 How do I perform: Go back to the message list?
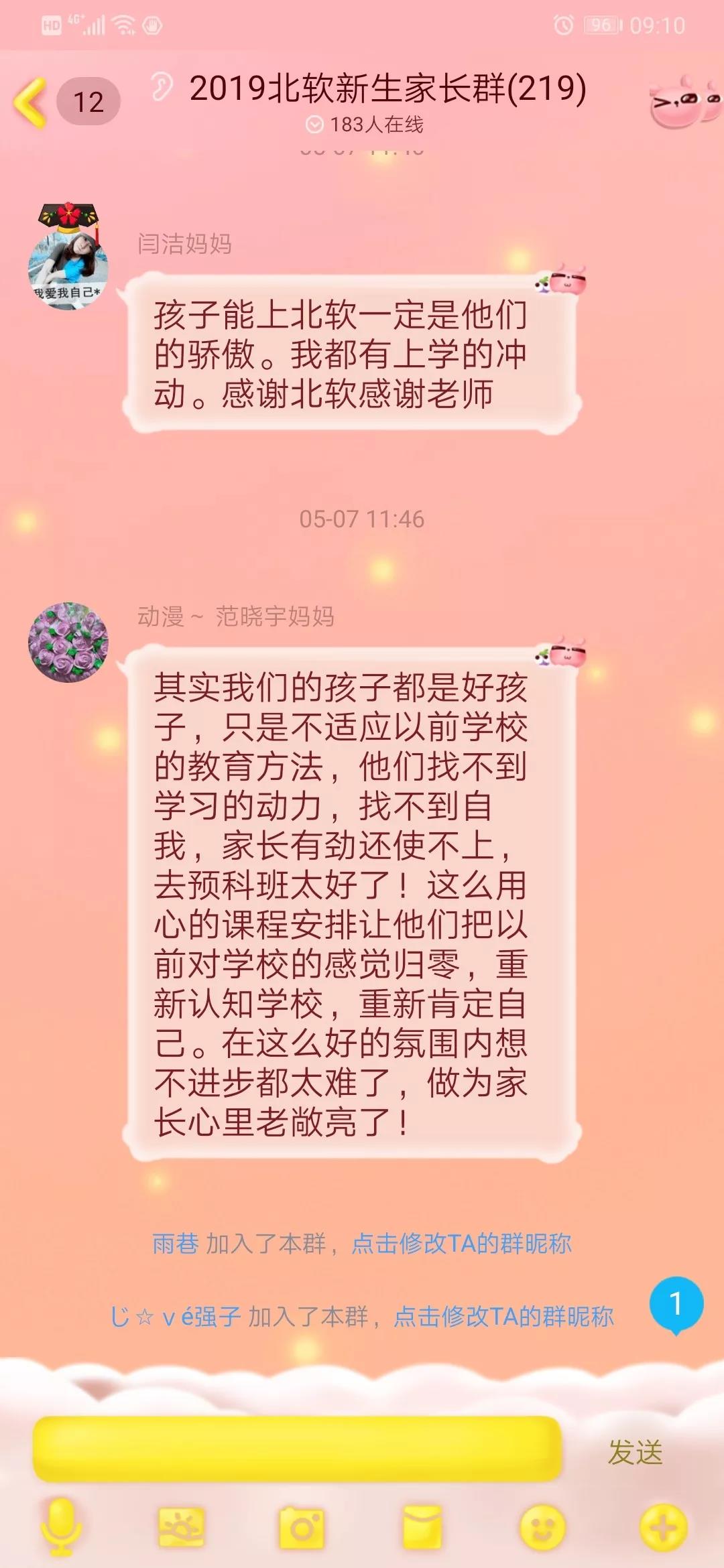coord(32,102)
